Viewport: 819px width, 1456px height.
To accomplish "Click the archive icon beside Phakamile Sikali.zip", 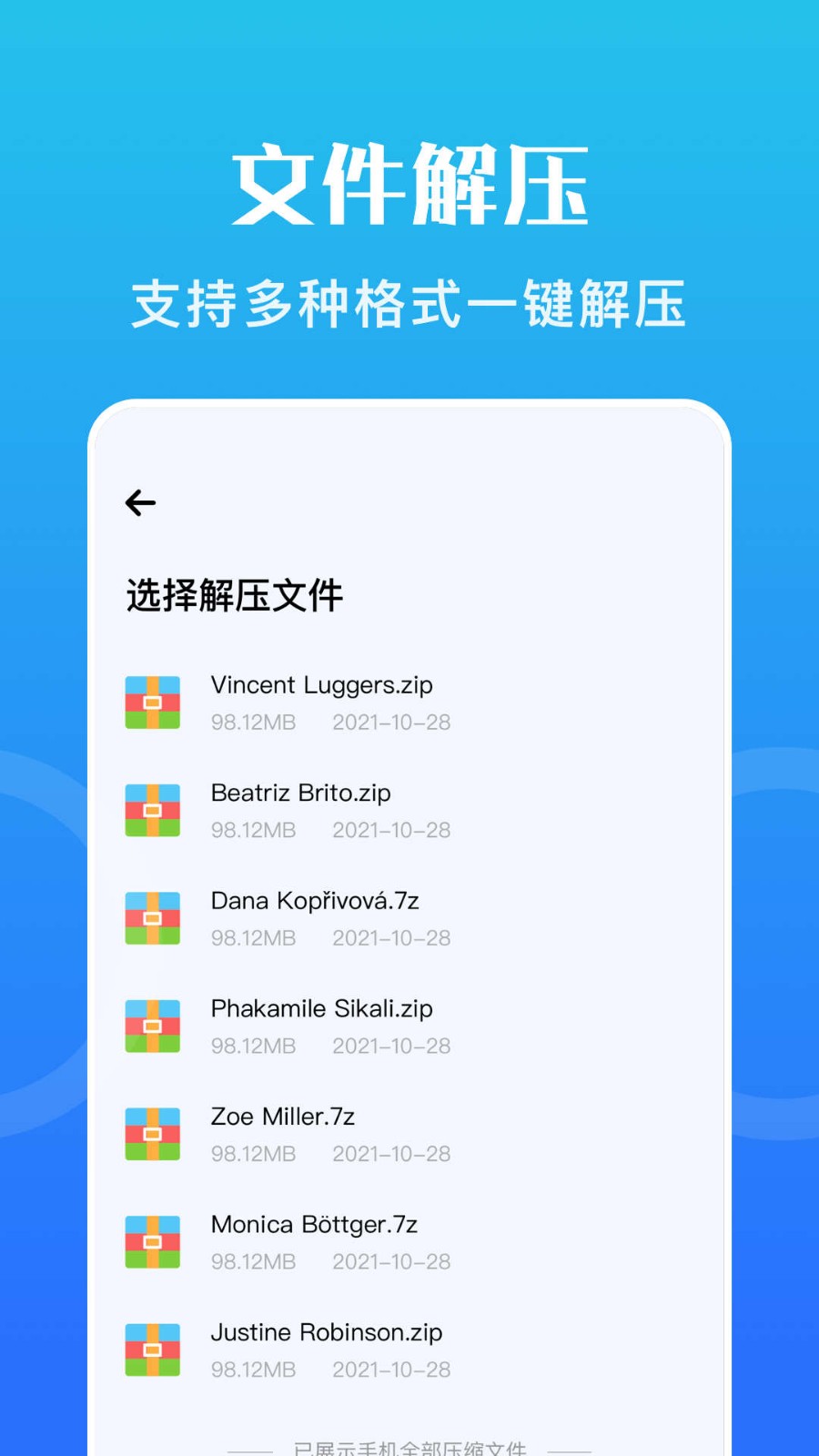I will coord(152,1026).
